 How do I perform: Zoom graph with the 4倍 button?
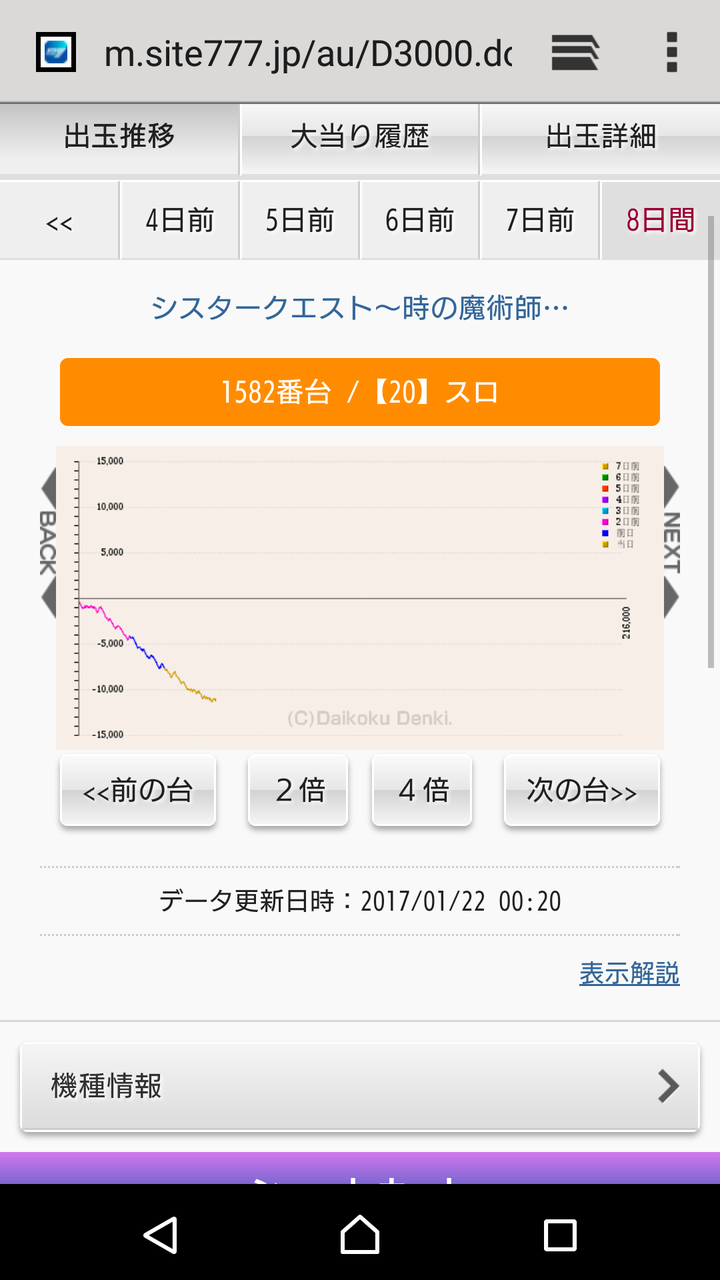(x=422, y=790)
